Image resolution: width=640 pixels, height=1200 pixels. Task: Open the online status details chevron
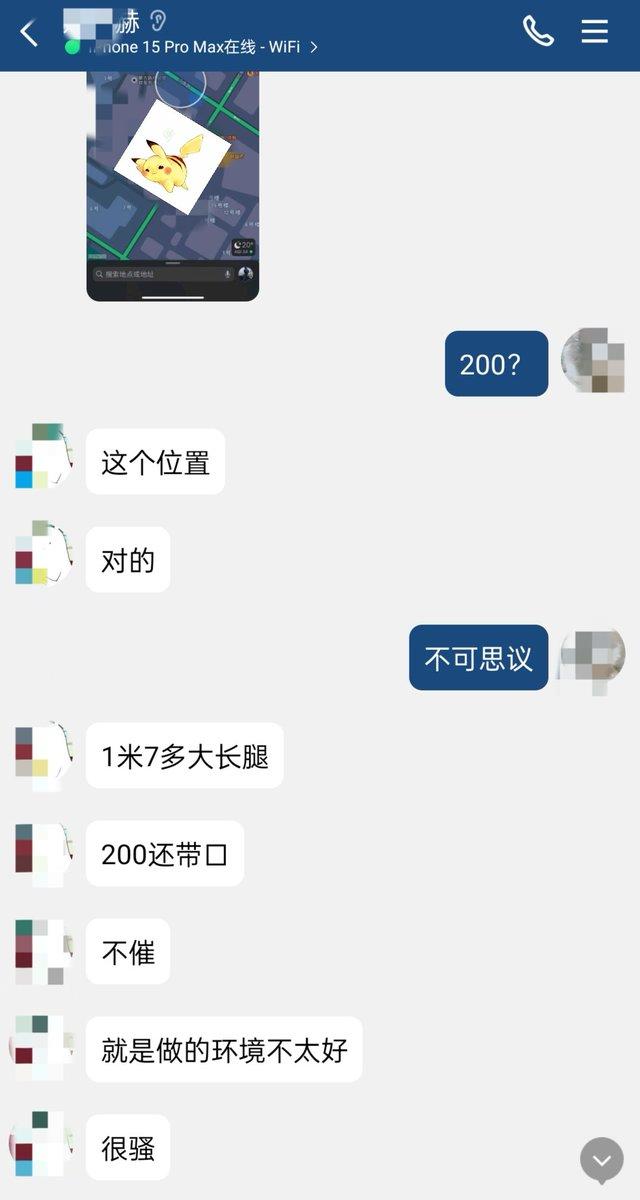click(314, 47)
